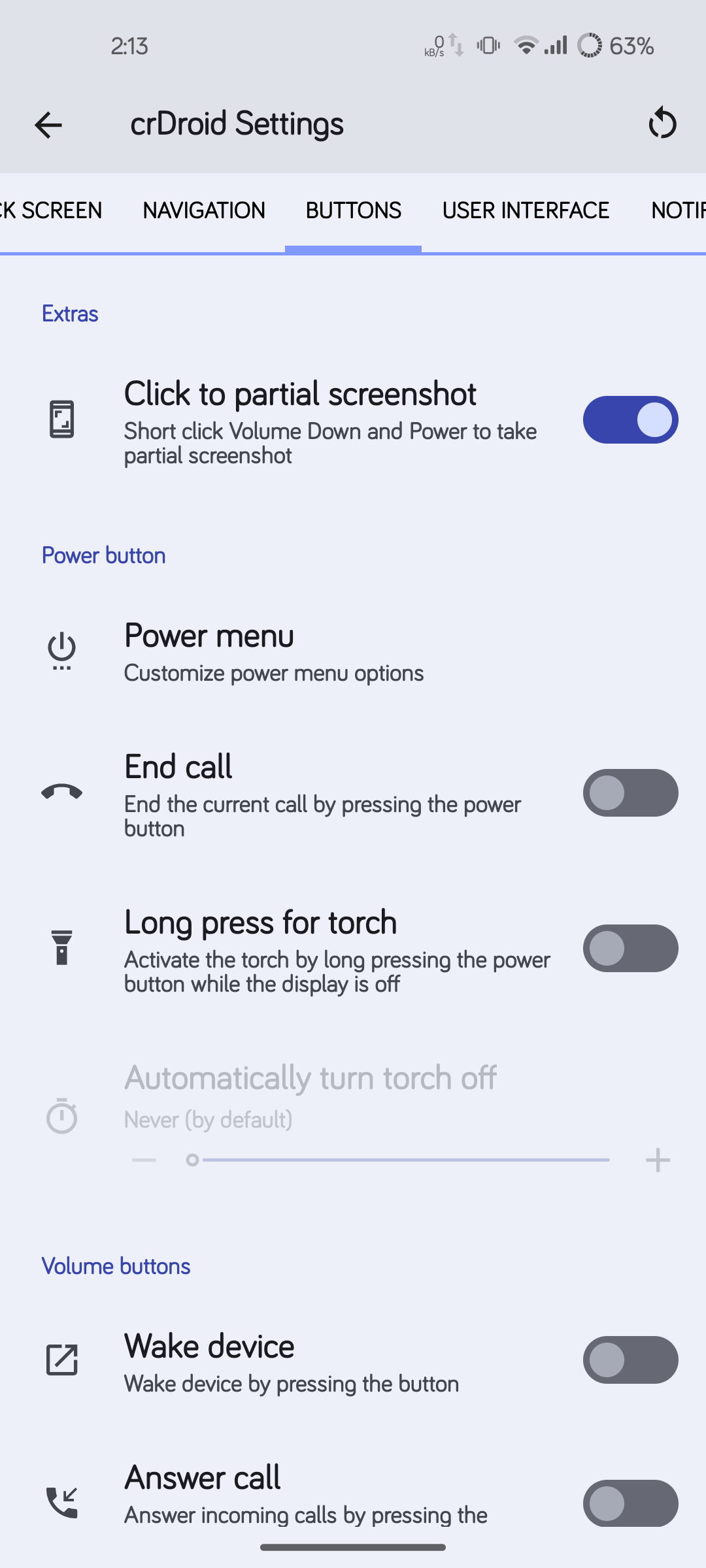706x1568 pixels.
Task: Enable Wake device with volume buttons
Action: 630,1360
